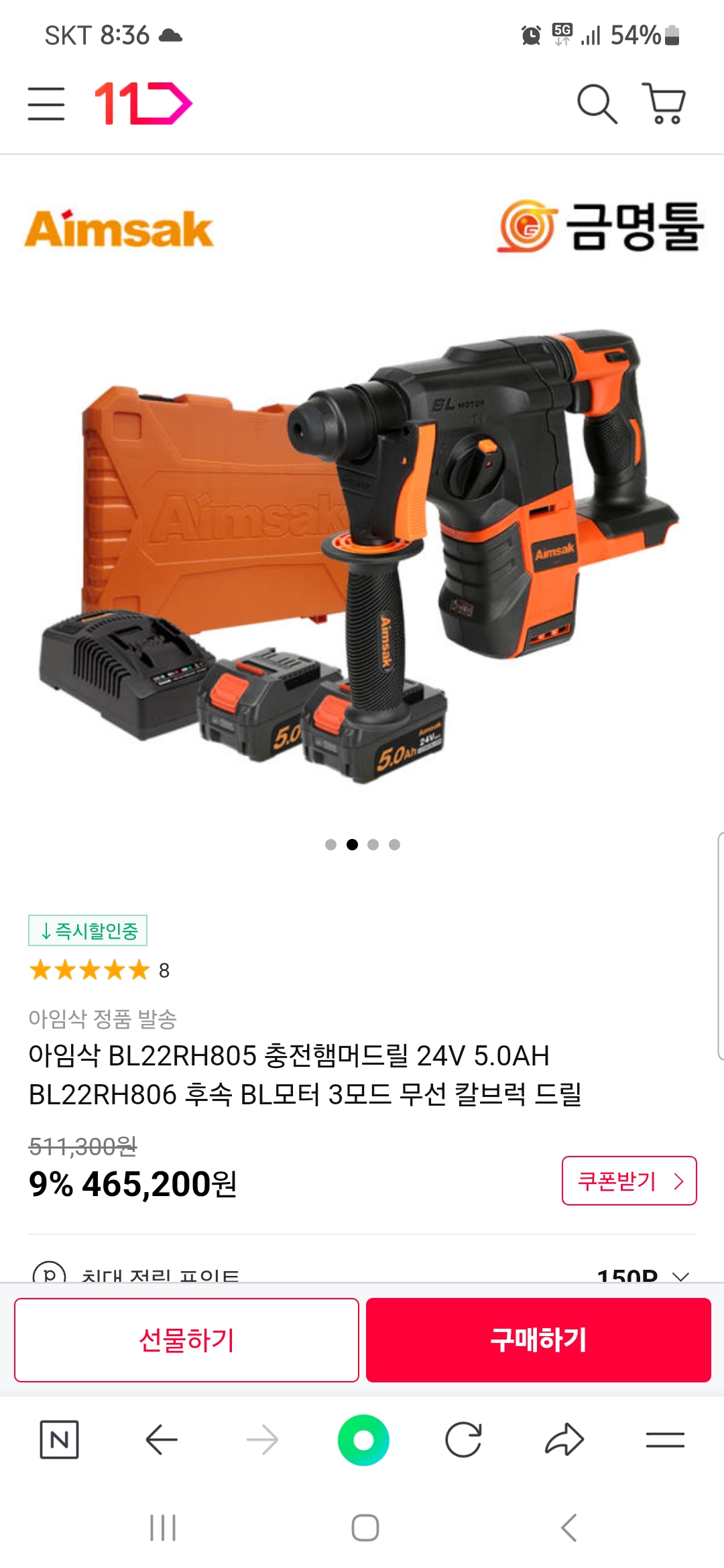
Task: Go back in the browser toolbar
Action: 162,1439
